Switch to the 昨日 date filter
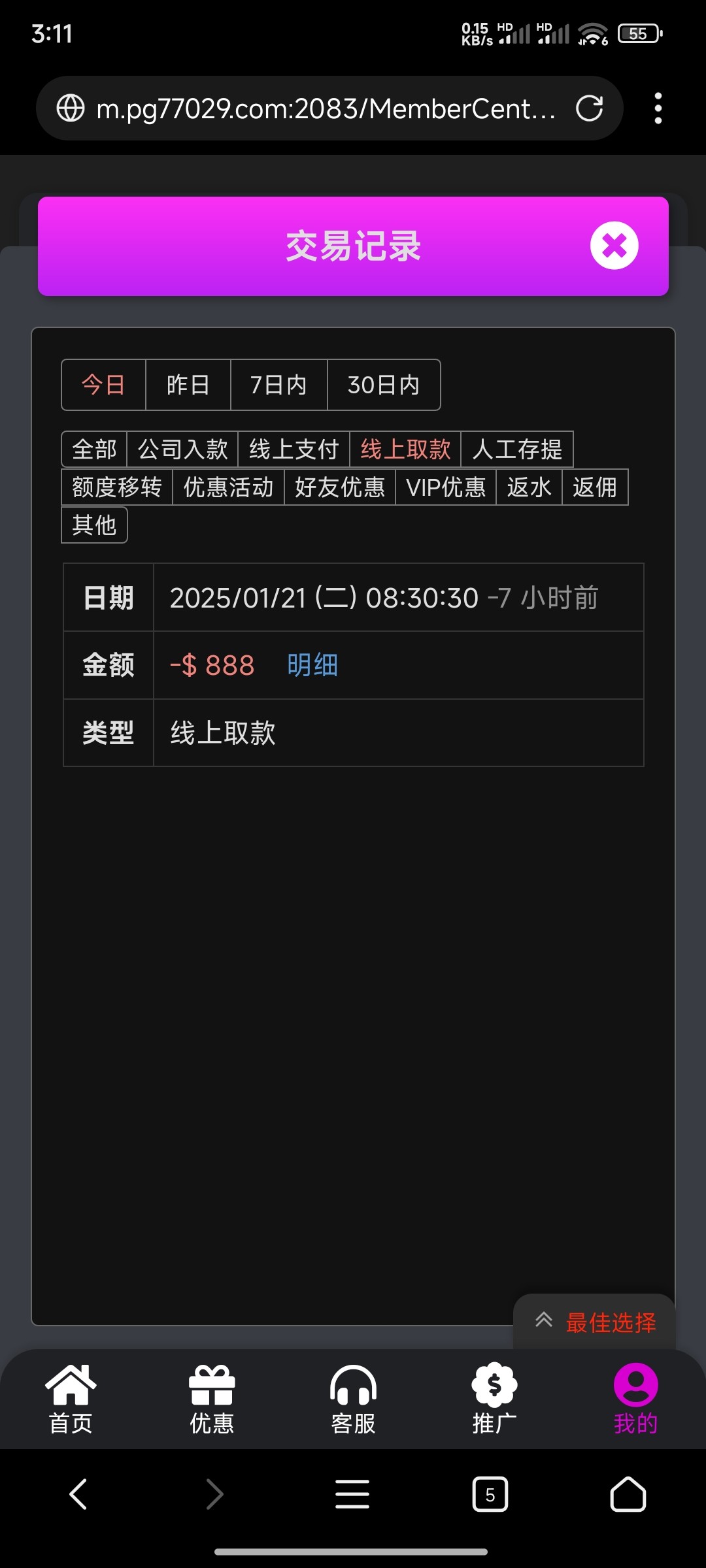Viewport: 706px width, 1568px height. tap(188, 385)
